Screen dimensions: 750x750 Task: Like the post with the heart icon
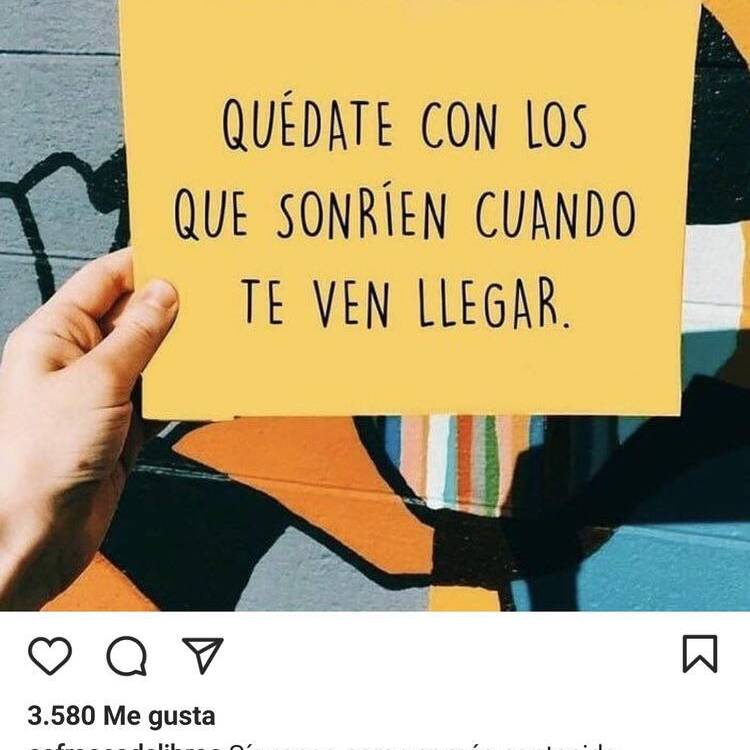click(50, 656)
